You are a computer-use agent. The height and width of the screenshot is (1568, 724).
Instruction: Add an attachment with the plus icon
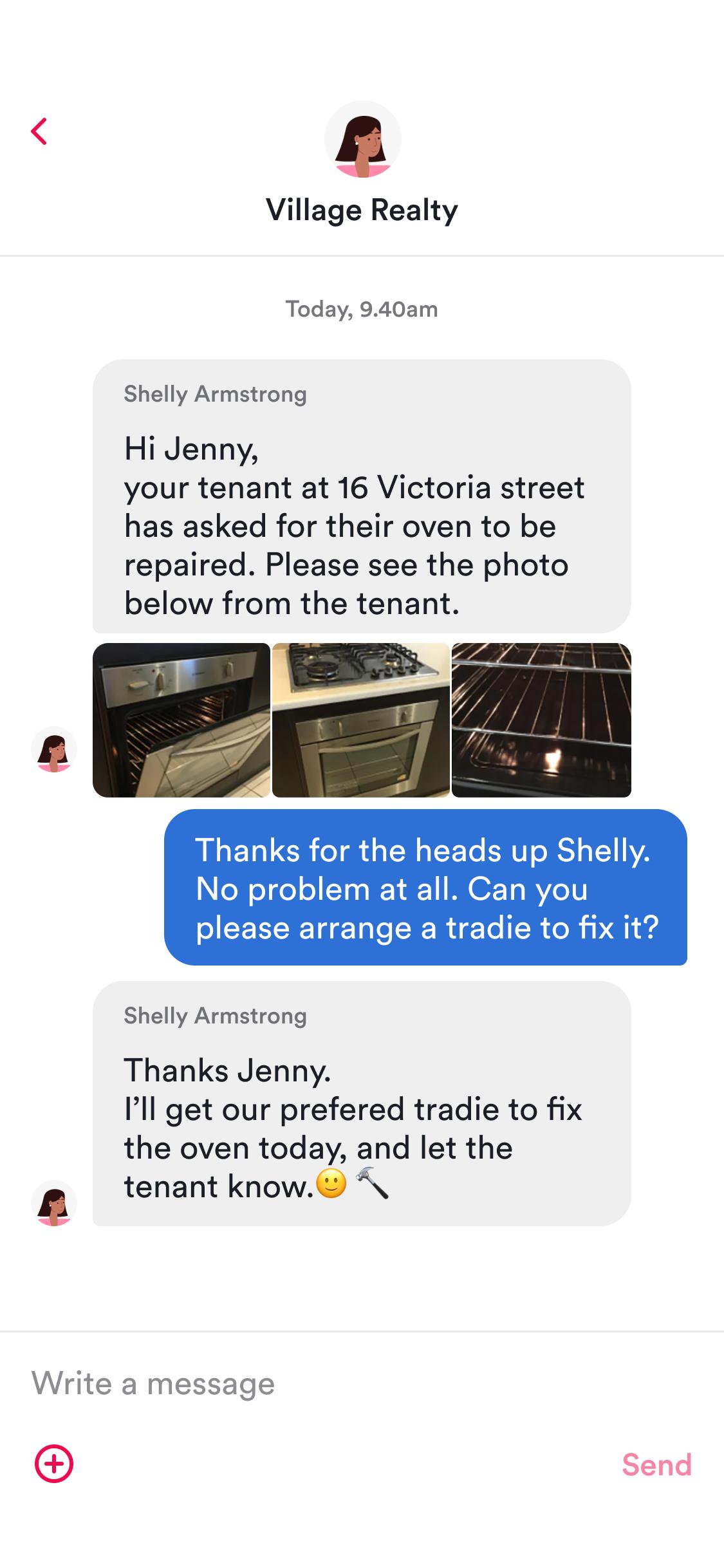(54, 1464)
